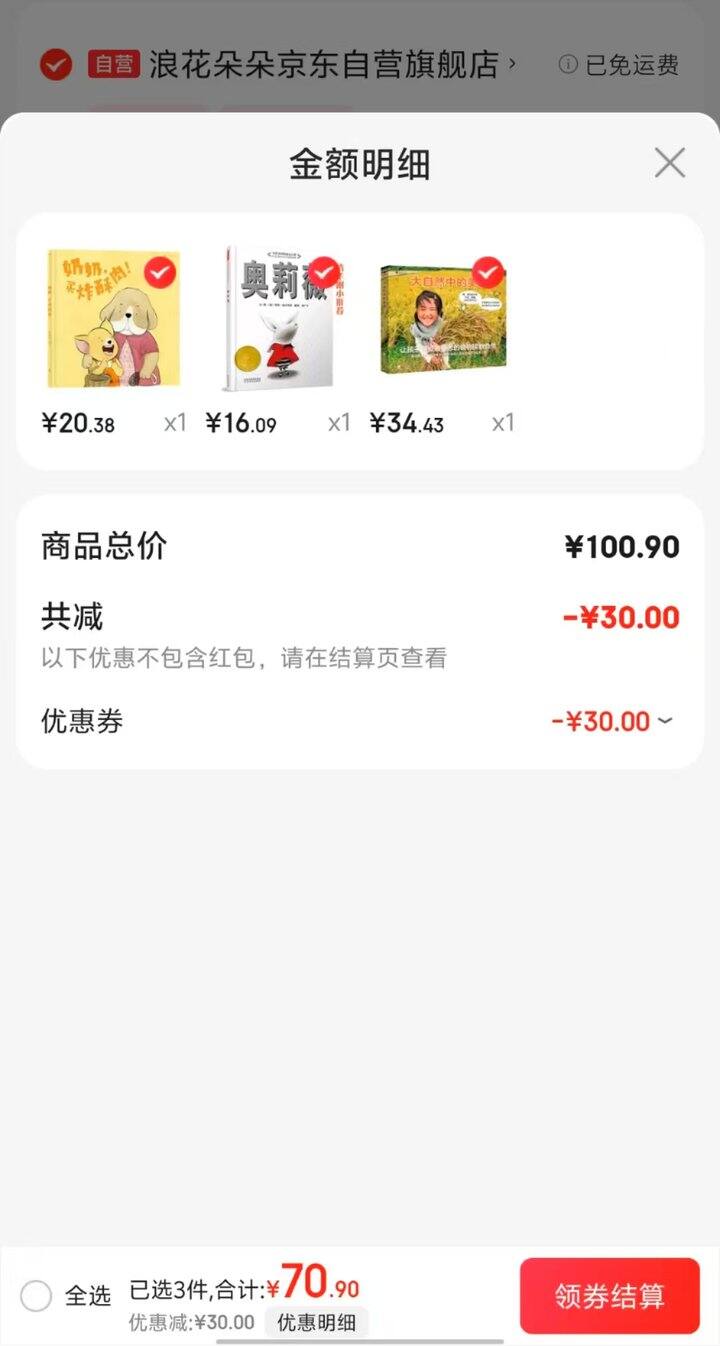Click the selection check on 大自然中的美食 book
The image size is (720, 1346).
coord(487,270)
